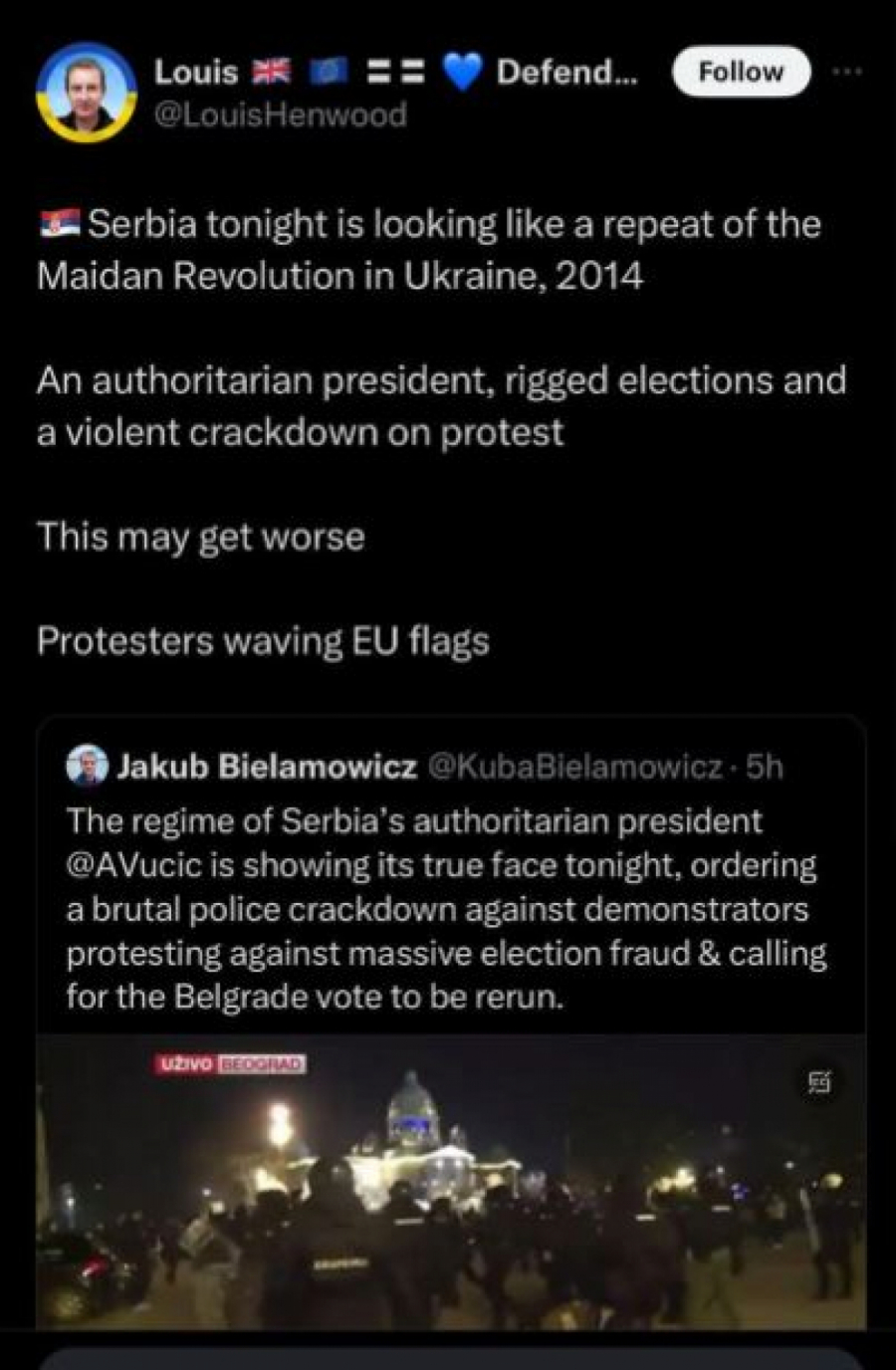Open Jakub Bielamowicz's avatar
This screenshot has height=1370, width=896.
click(87, 767)
